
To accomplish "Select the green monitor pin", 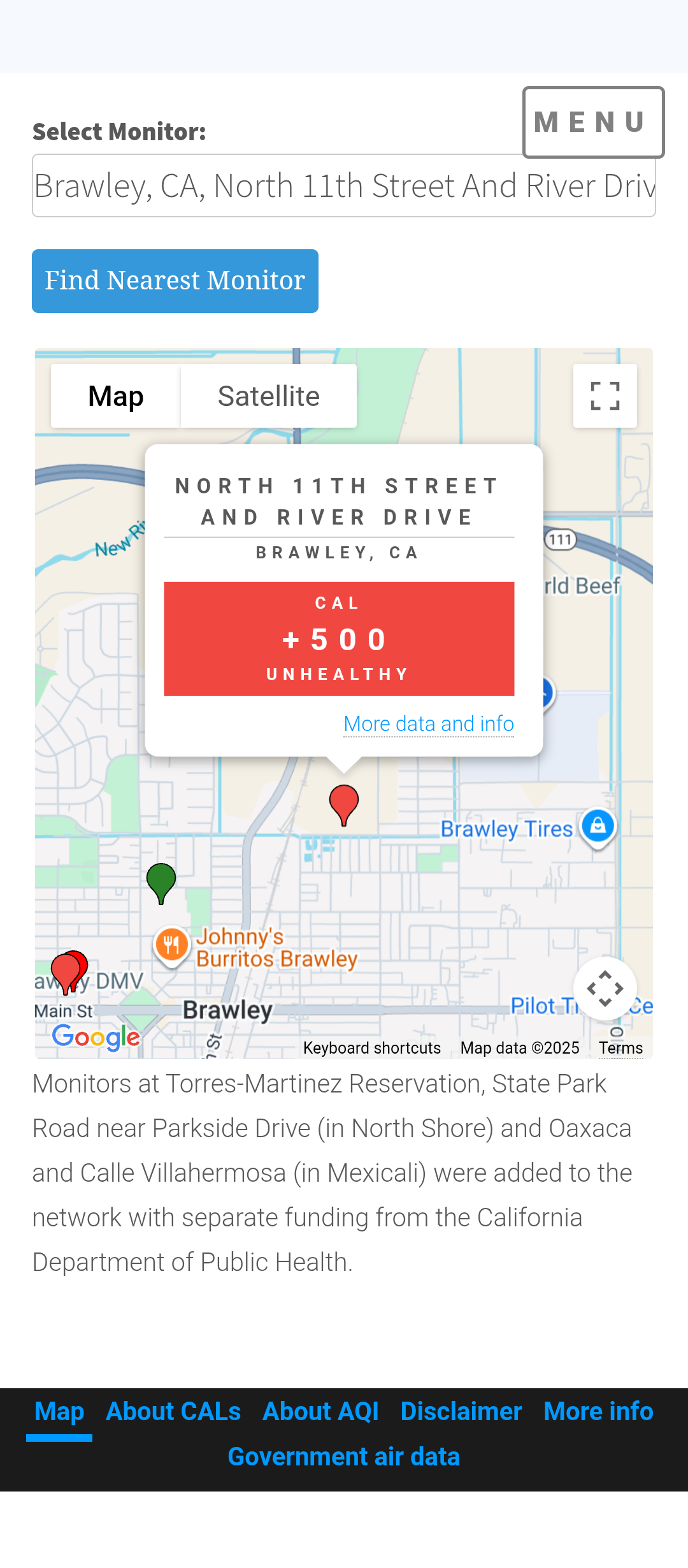I will (161, 880).
